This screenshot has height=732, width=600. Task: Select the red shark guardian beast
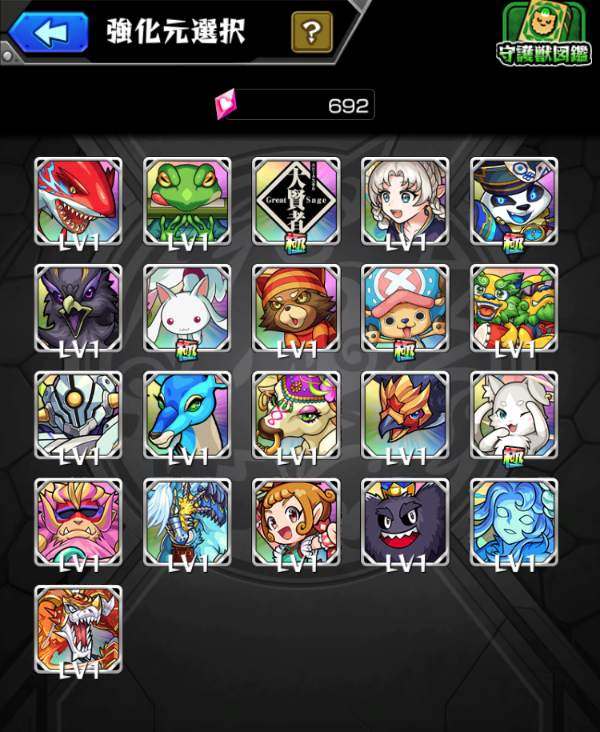78,201
